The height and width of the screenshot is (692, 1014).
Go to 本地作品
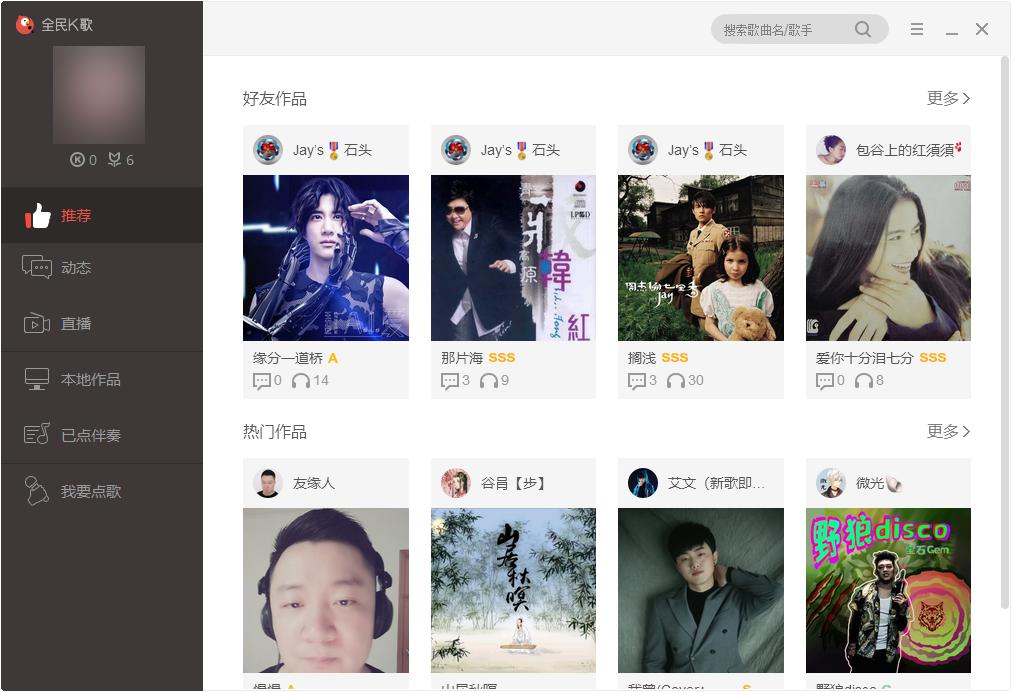(90, 380)
